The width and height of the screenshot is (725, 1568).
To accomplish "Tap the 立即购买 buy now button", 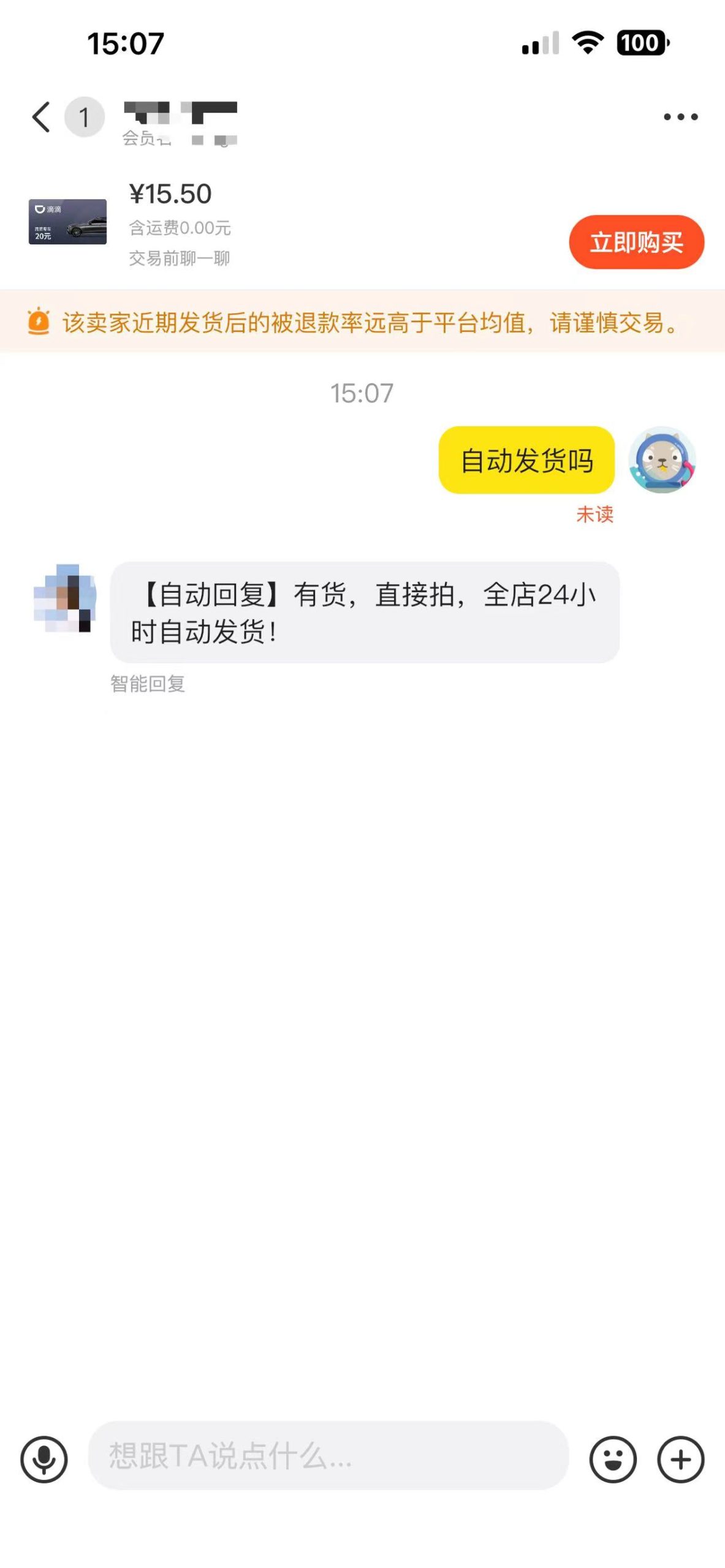I will 636,242.
